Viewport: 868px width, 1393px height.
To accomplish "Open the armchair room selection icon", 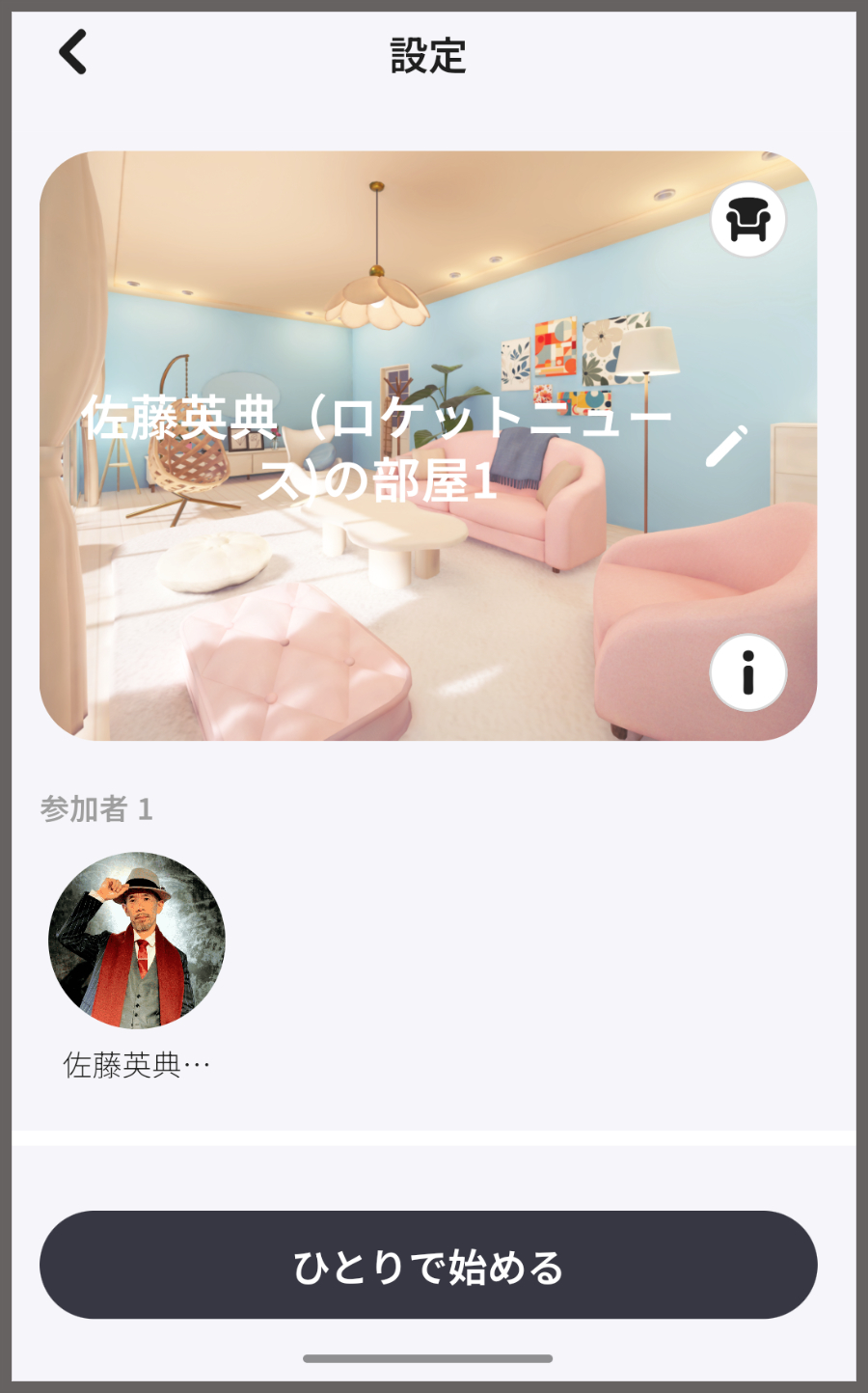I will click(748, 220).
